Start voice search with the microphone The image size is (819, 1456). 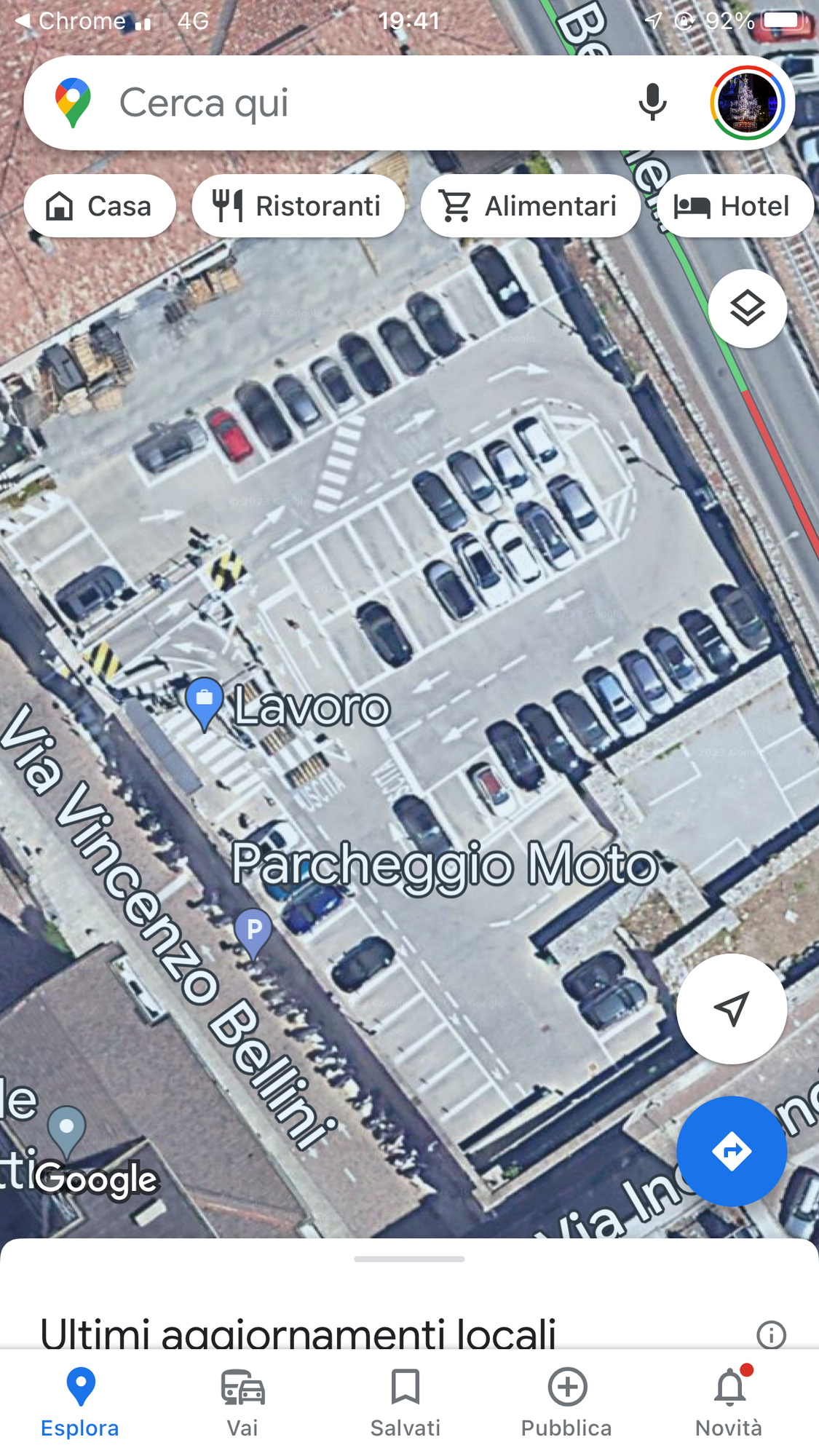[652, 103]
